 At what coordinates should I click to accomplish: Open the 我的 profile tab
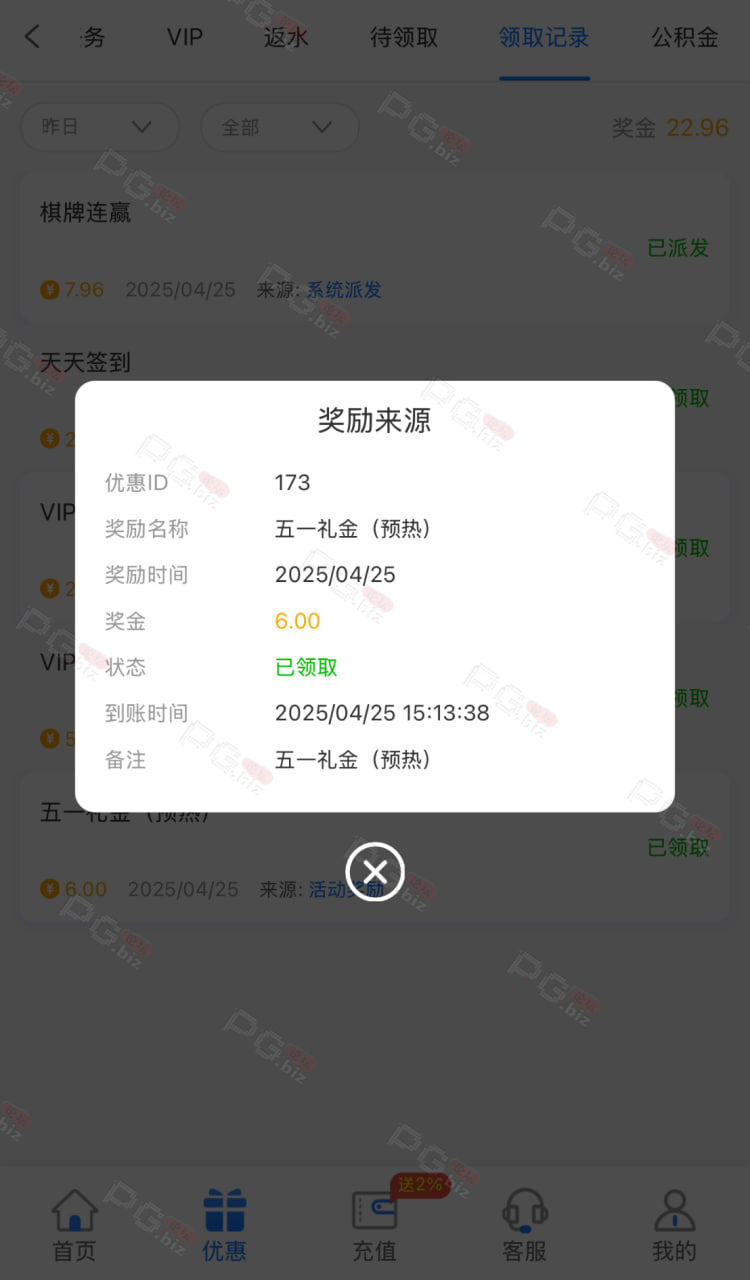tap(674, 1225)
